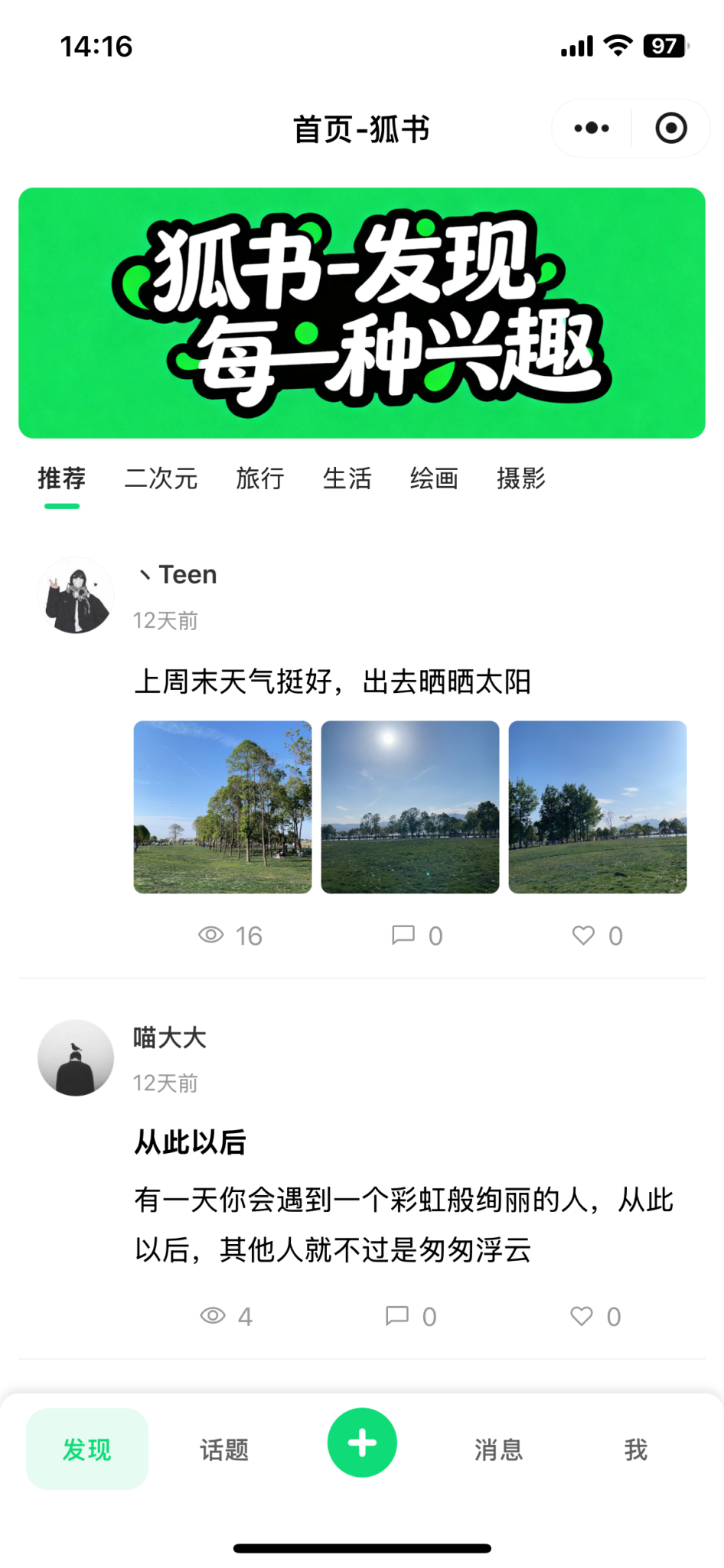Create a new post with the plus button

[x=362, y=1442]
